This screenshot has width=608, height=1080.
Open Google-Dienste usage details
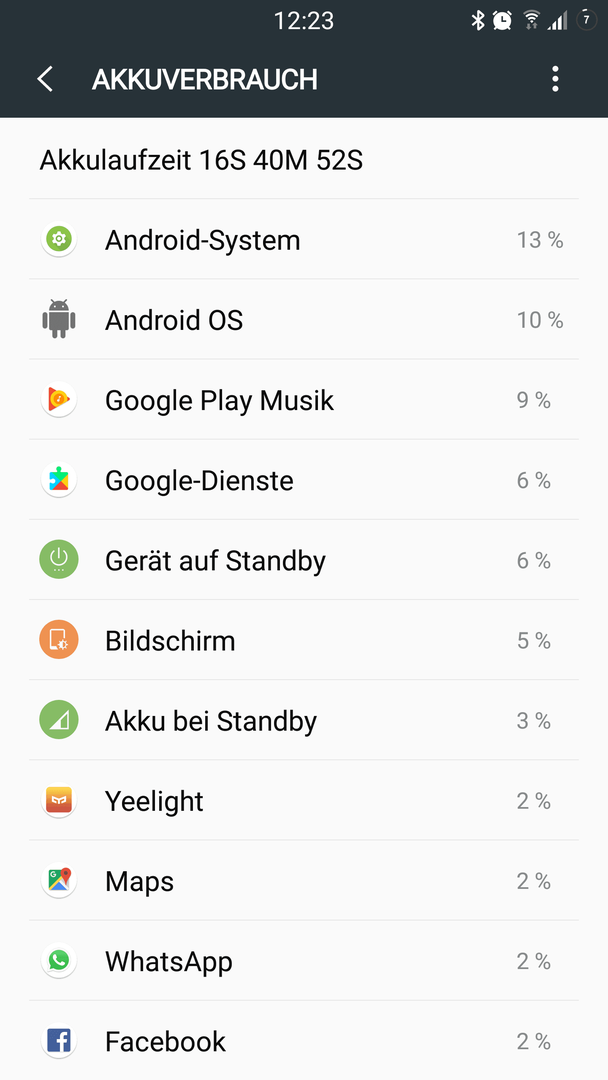(x=304, y=480)
